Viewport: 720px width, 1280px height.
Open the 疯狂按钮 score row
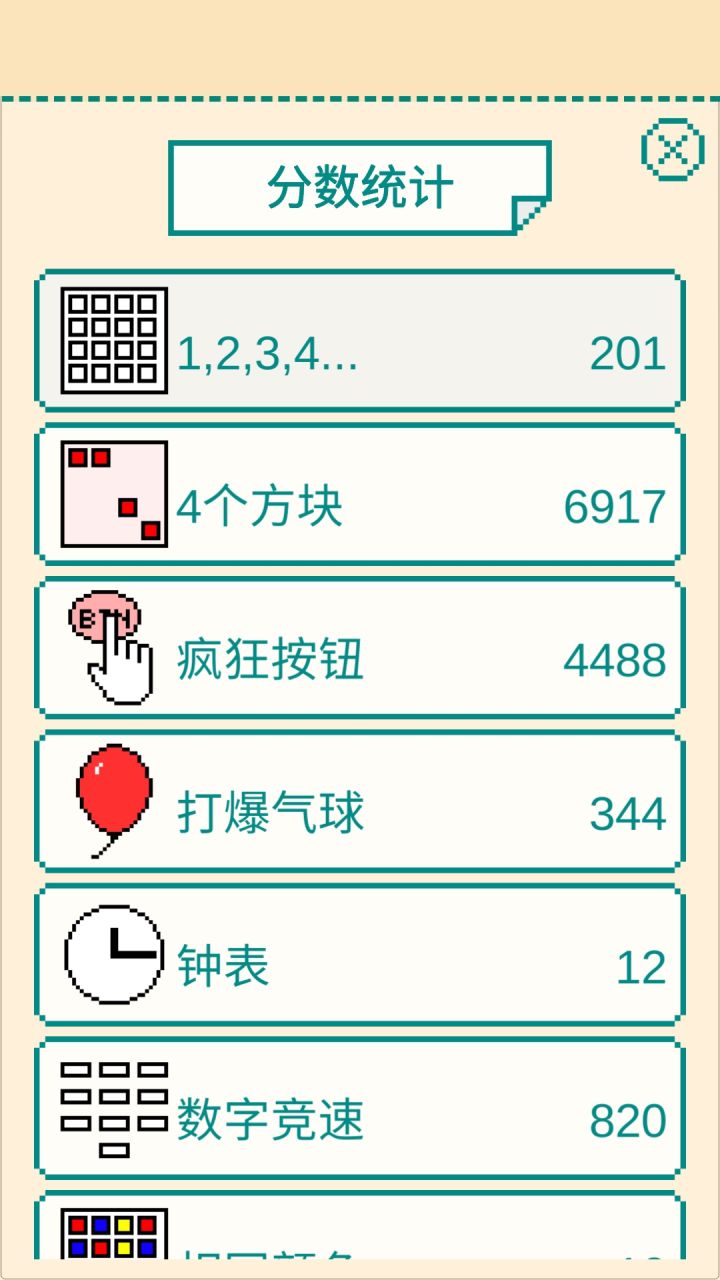360,648
